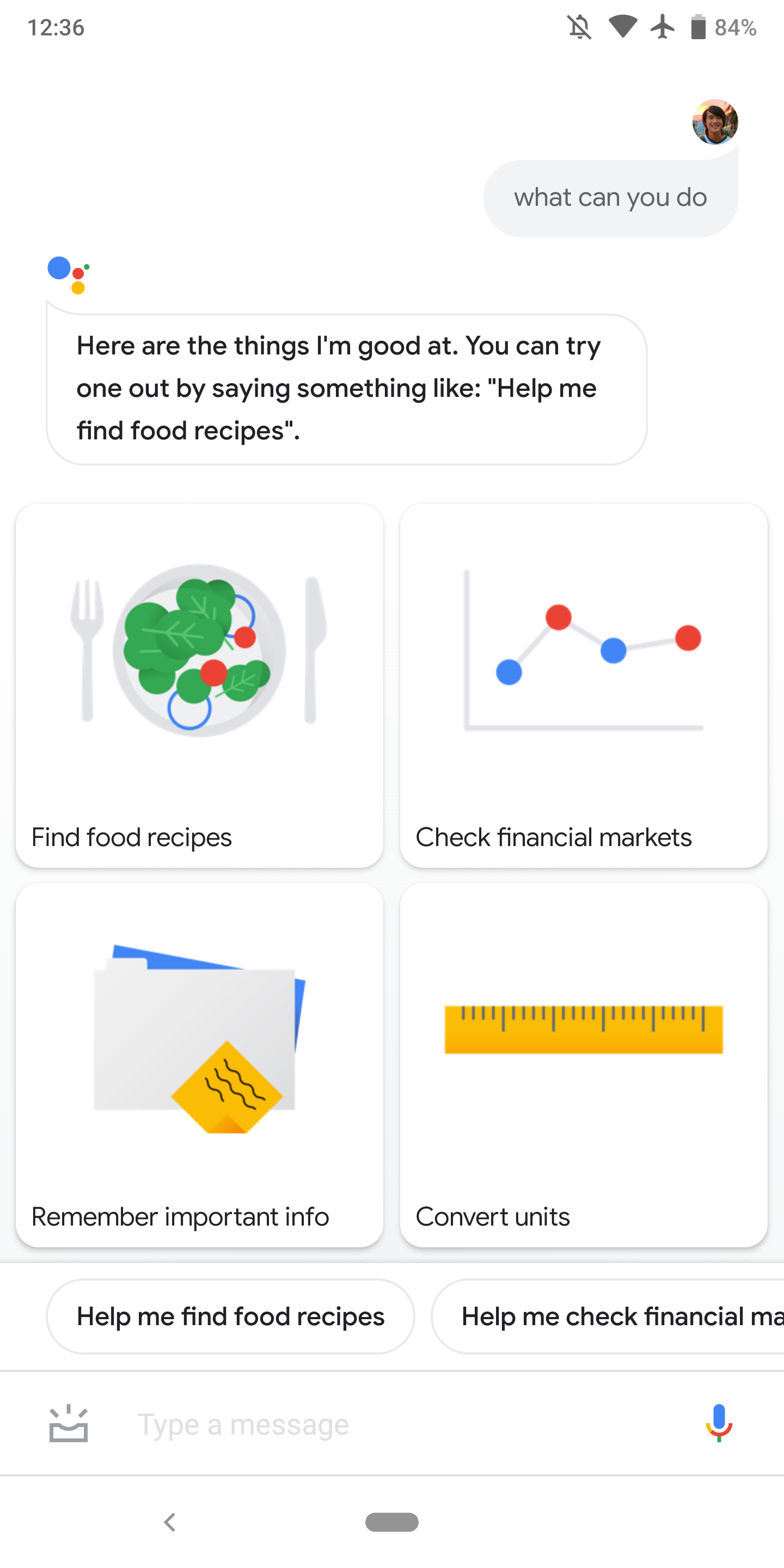Tap the home pill at screen bottom
The image size is (784, 1568).
pyautogui.click(x=392, y=1522)
